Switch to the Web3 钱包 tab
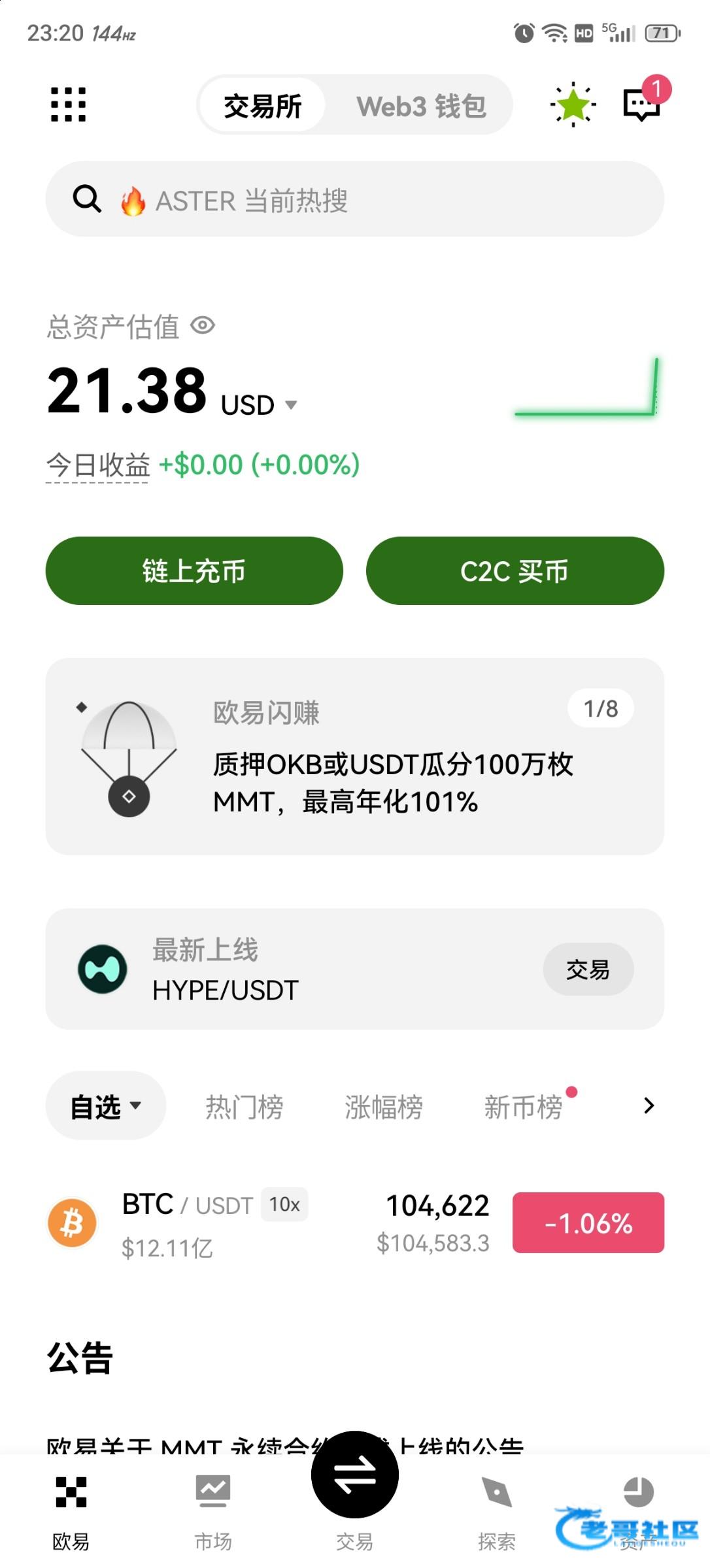This screenshot has height=1568, width=710. click(420, 106)
